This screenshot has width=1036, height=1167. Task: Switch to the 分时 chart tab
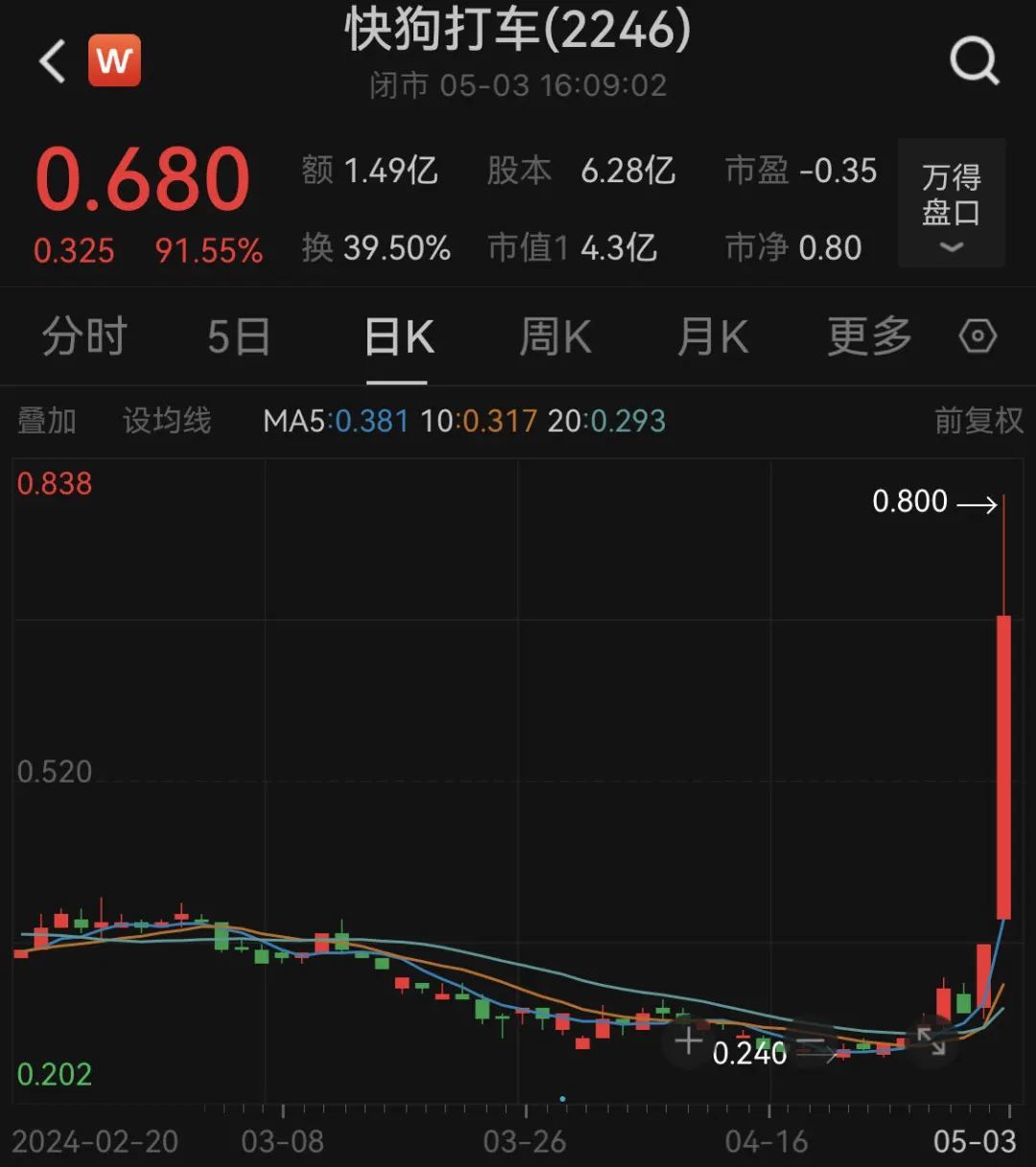pyautogui.click(x=84, y=338)
